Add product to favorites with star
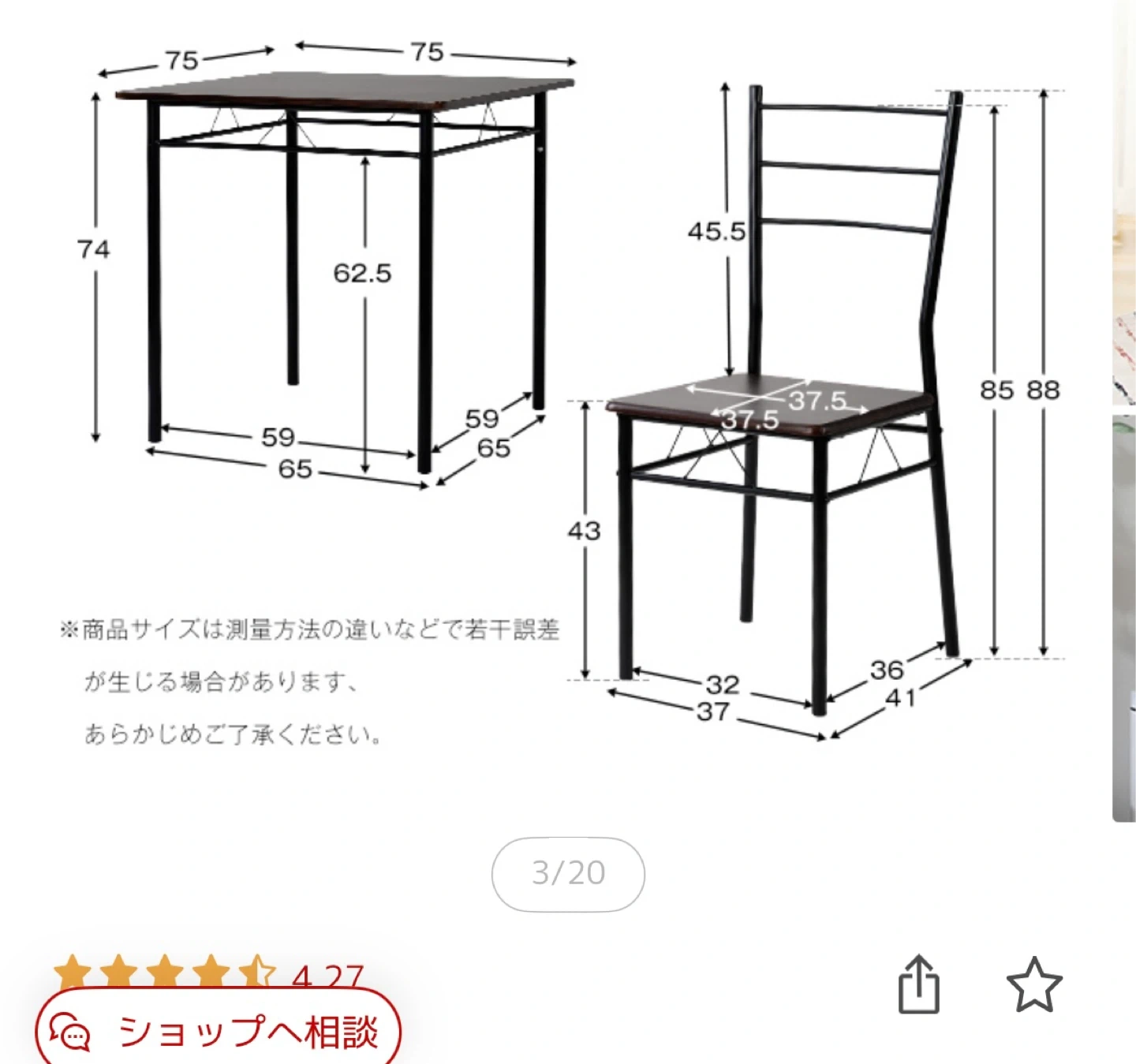Screen dimensions: 1136x1064 [1034, 984]
